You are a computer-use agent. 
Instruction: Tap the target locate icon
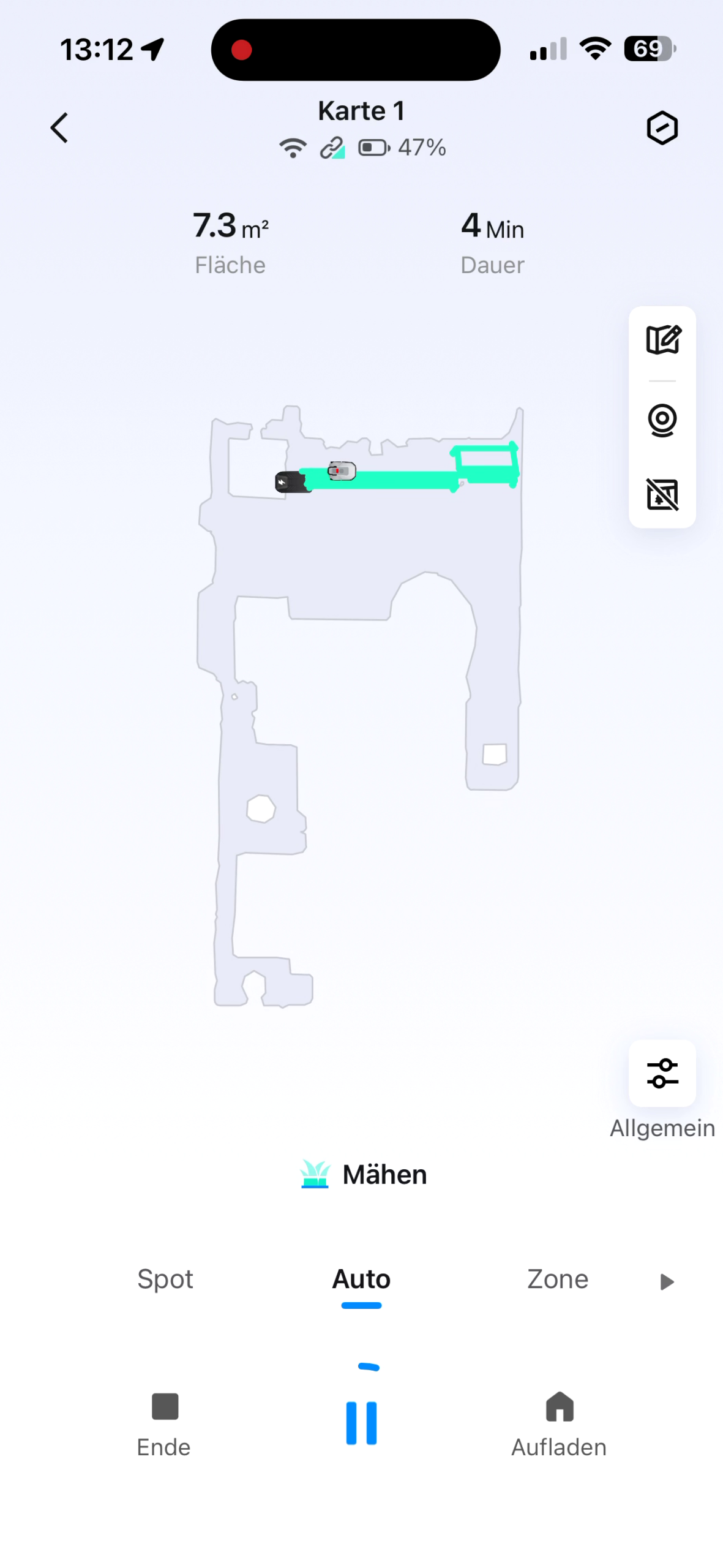662,420
